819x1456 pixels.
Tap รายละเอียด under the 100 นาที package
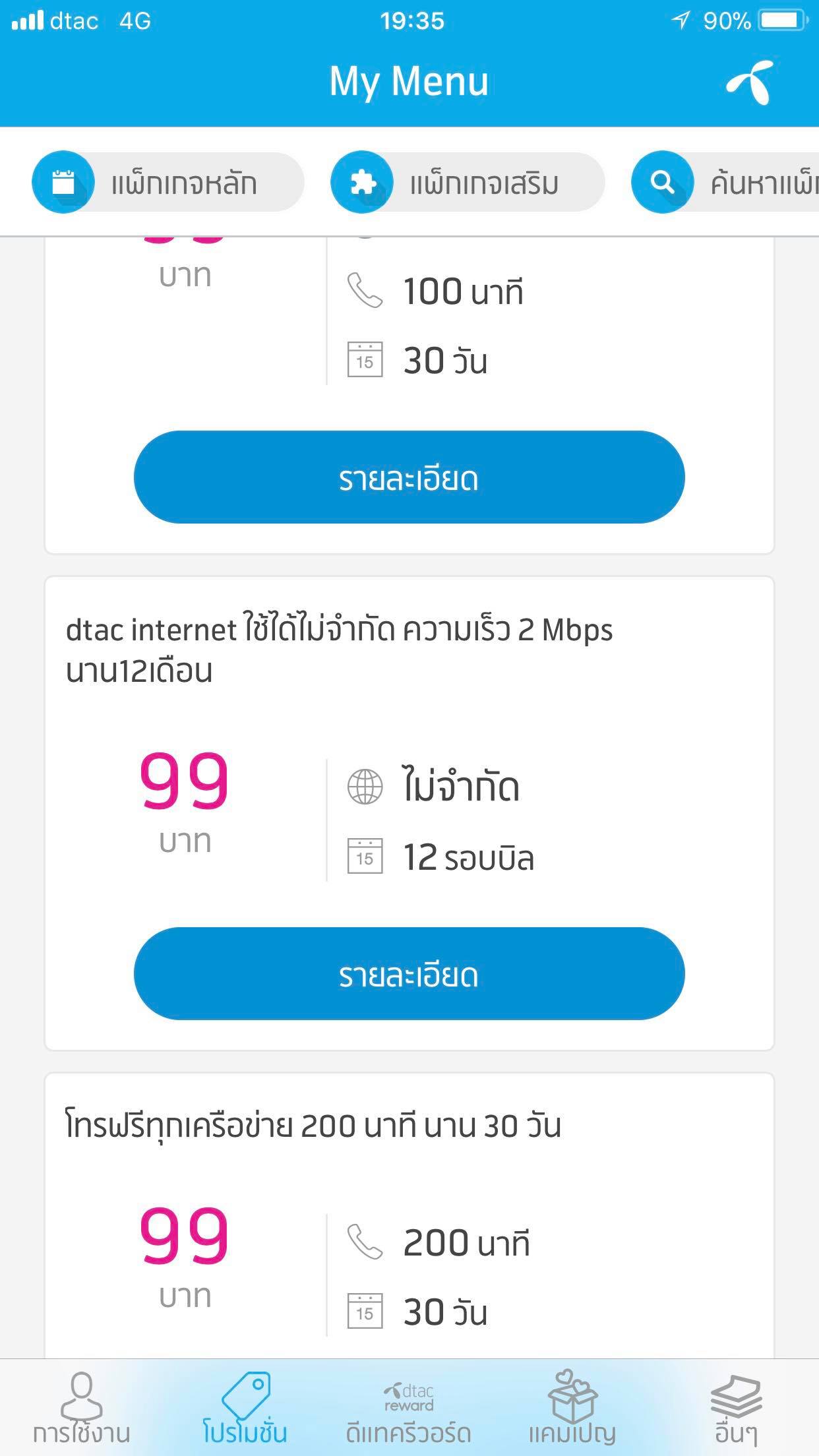point(409,477)
